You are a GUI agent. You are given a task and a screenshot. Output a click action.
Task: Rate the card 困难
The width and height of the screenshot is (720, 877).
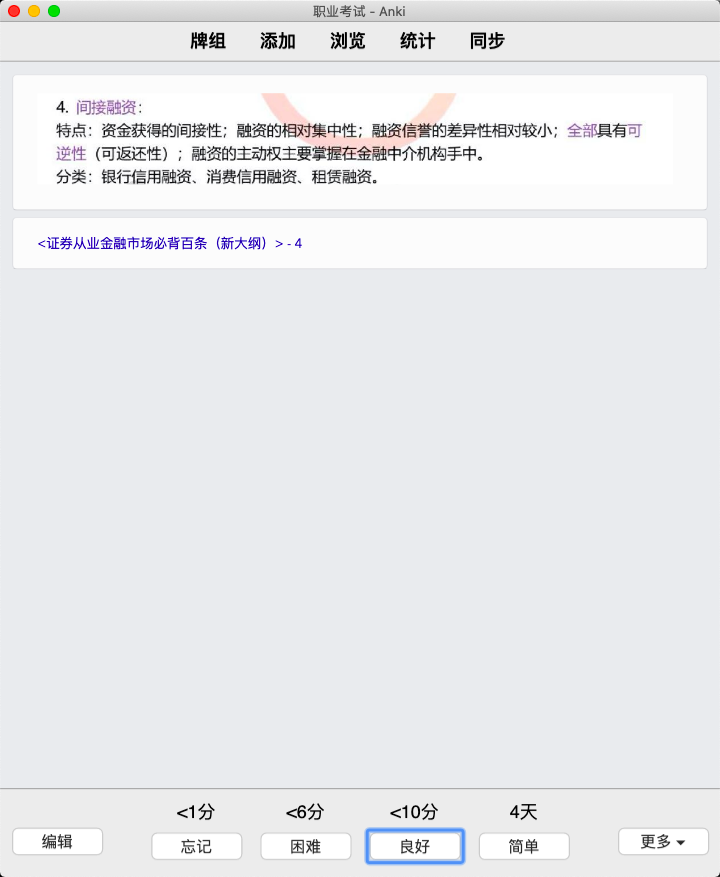(305, 846)
